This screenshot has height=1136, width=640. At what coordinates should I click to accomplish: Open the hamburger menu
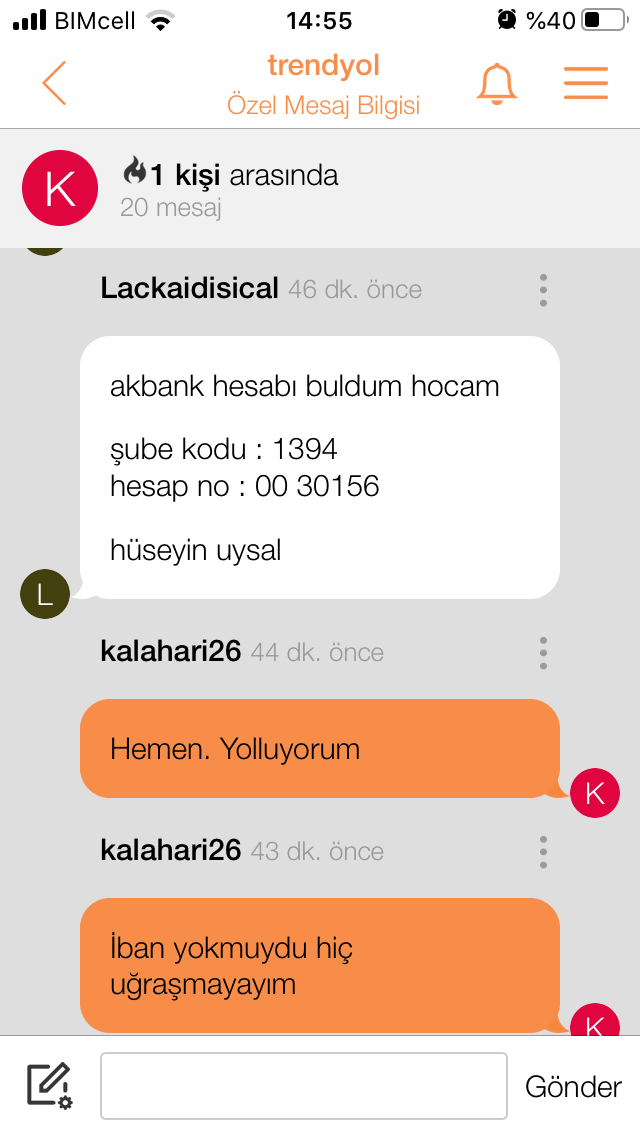point(586,83)
